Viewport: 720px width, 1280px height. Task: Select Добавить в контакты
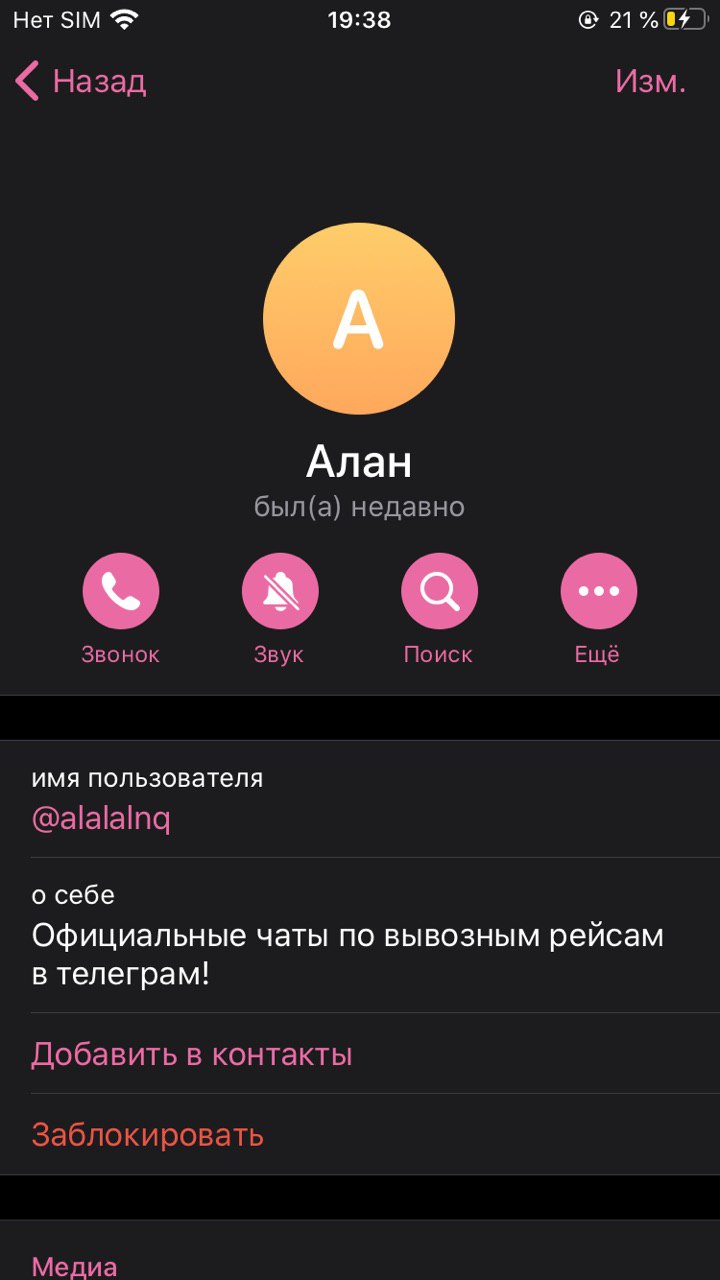click(x=192, y=1054)
